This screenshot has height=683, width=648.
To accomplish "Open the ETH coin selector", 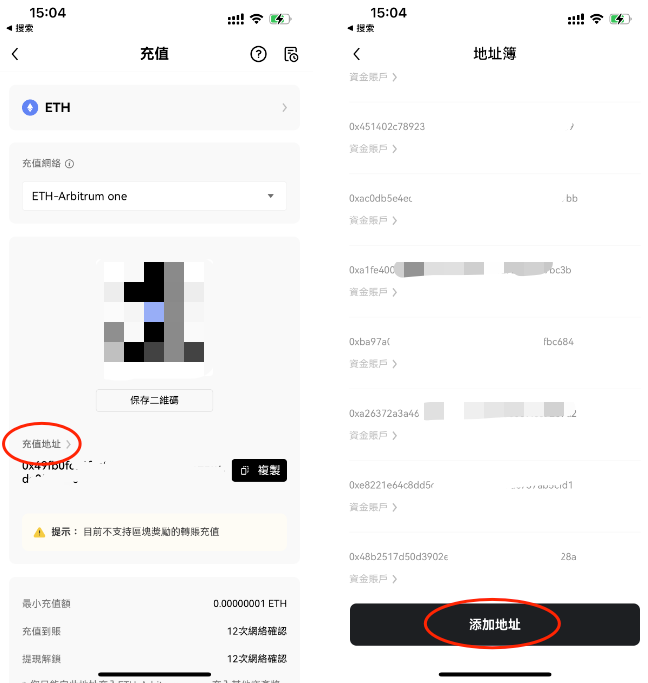I will [x=154, y=107].
